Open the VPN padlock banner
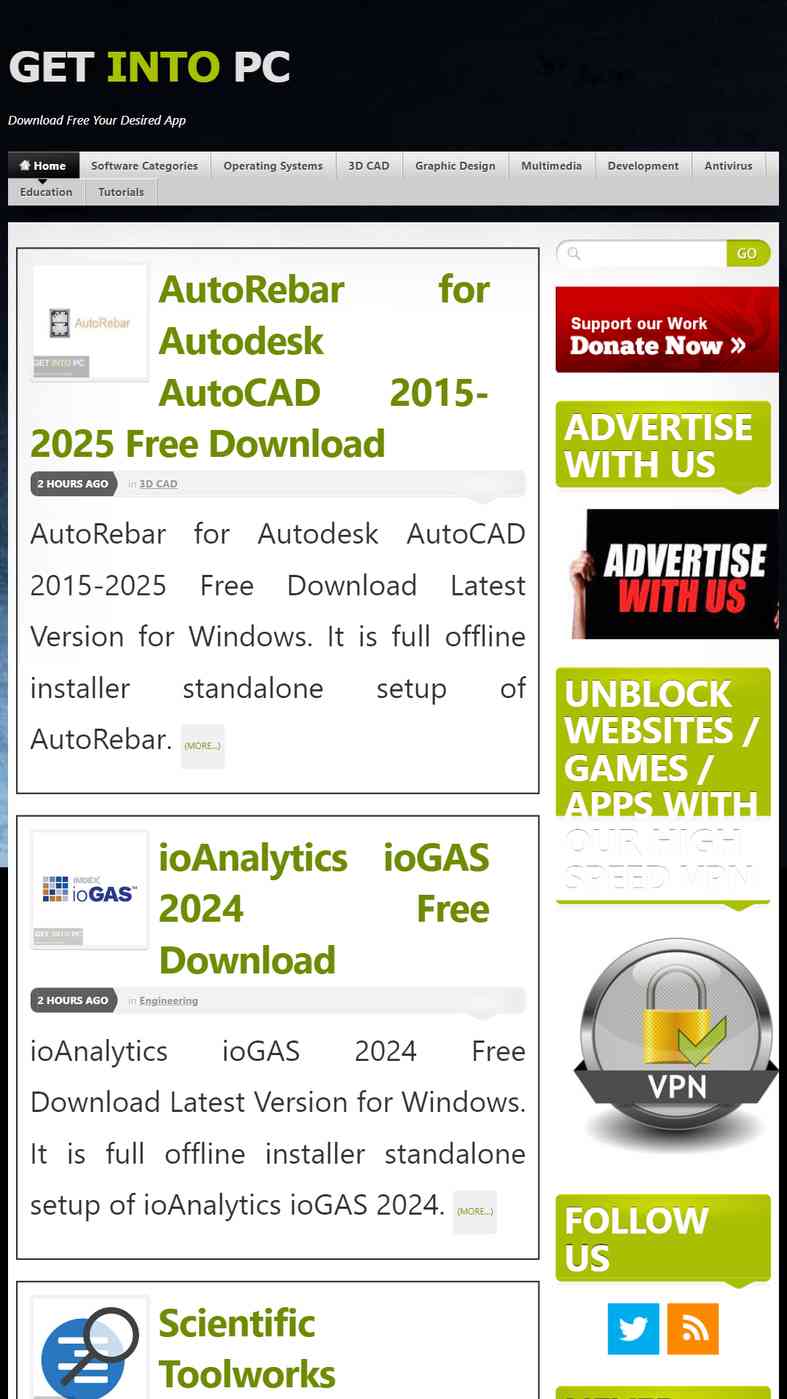Viewport: 787px width, 1399px height. [x=675, y=1045]
